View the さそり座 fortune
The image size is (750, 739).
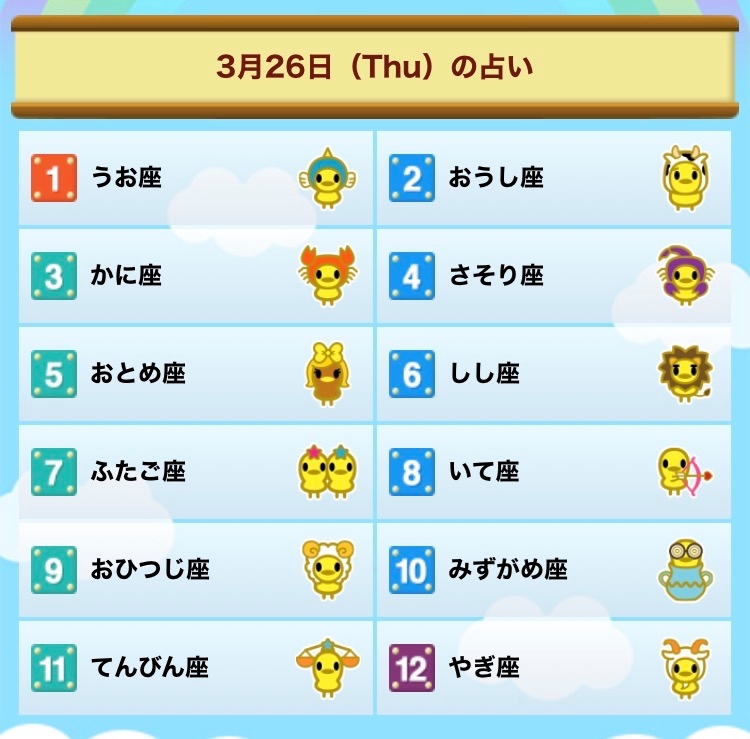coord(554,276)
